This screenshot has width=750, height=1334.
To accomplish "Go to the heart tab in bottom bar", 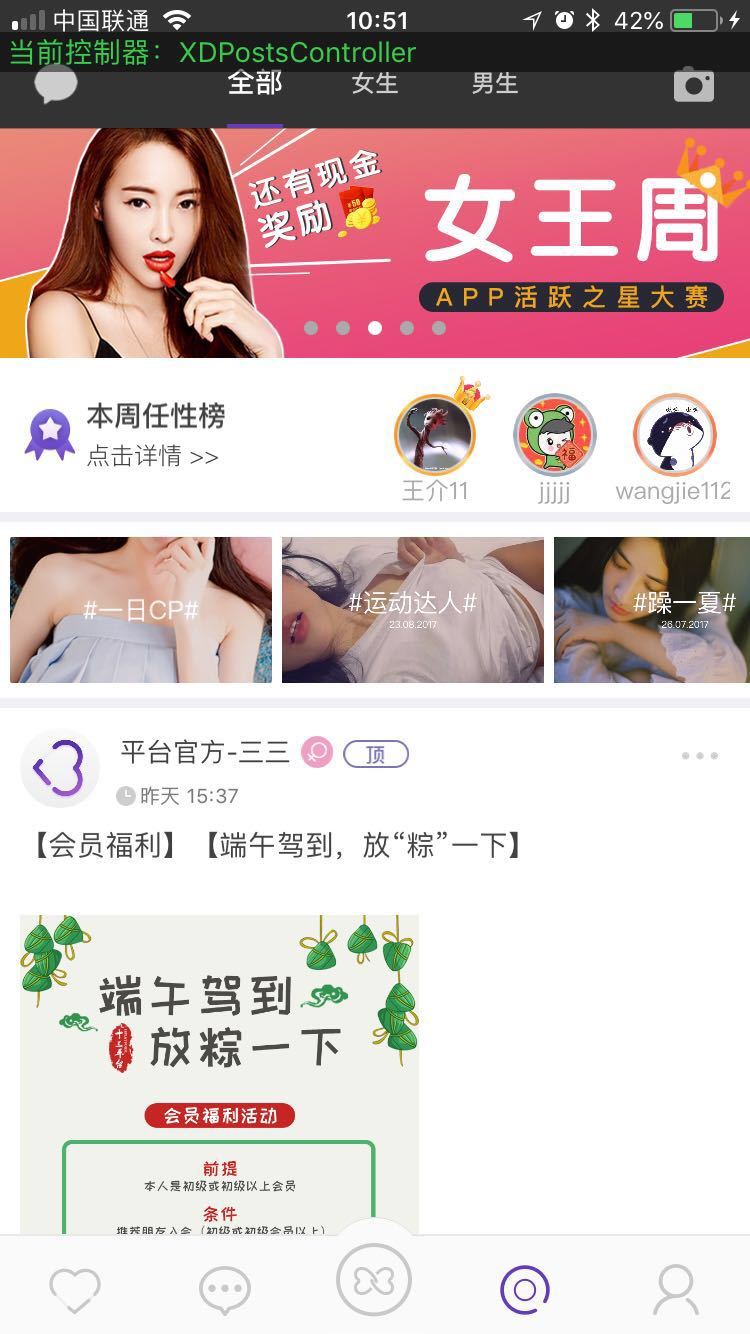I will tap(75, 1290).
